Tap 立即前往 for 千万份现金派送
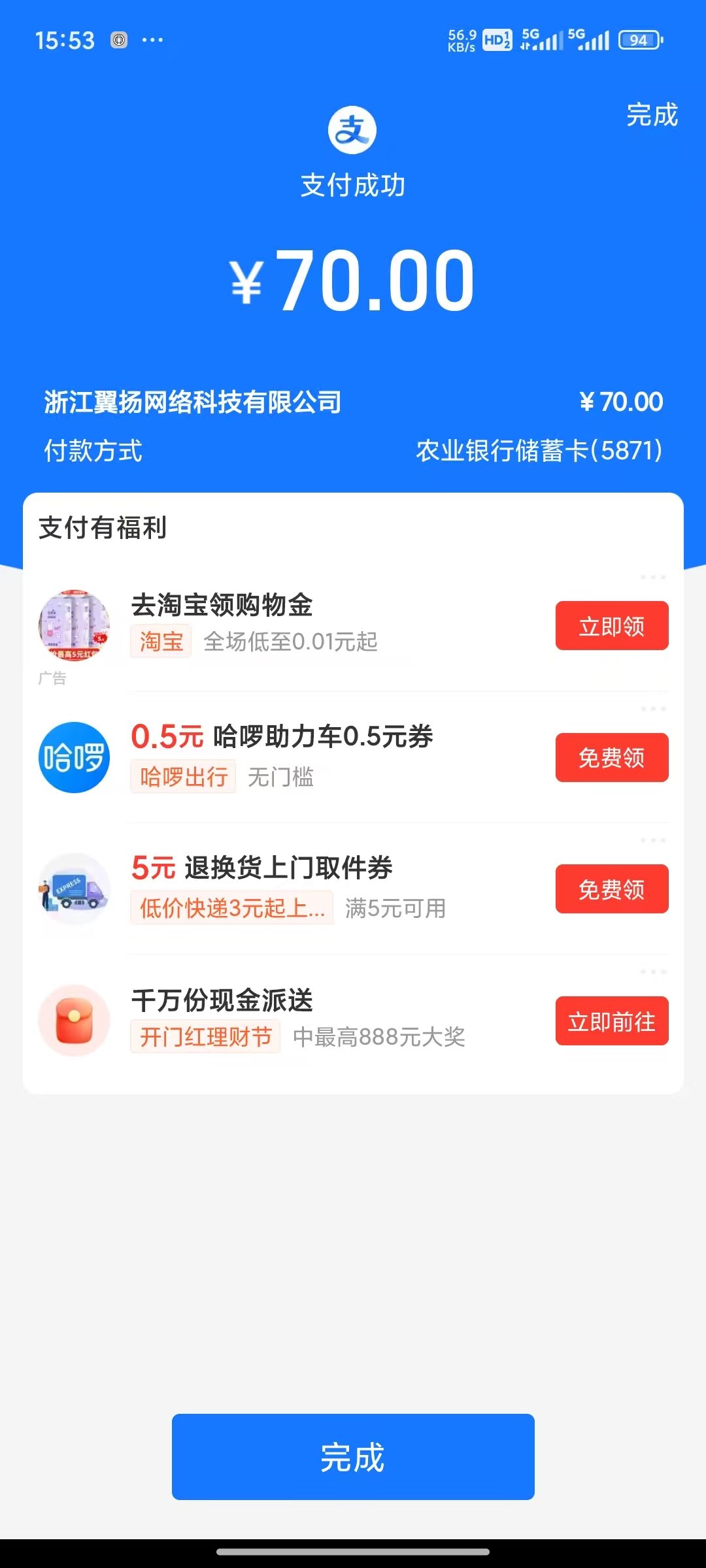 (x=611, y=1021)
